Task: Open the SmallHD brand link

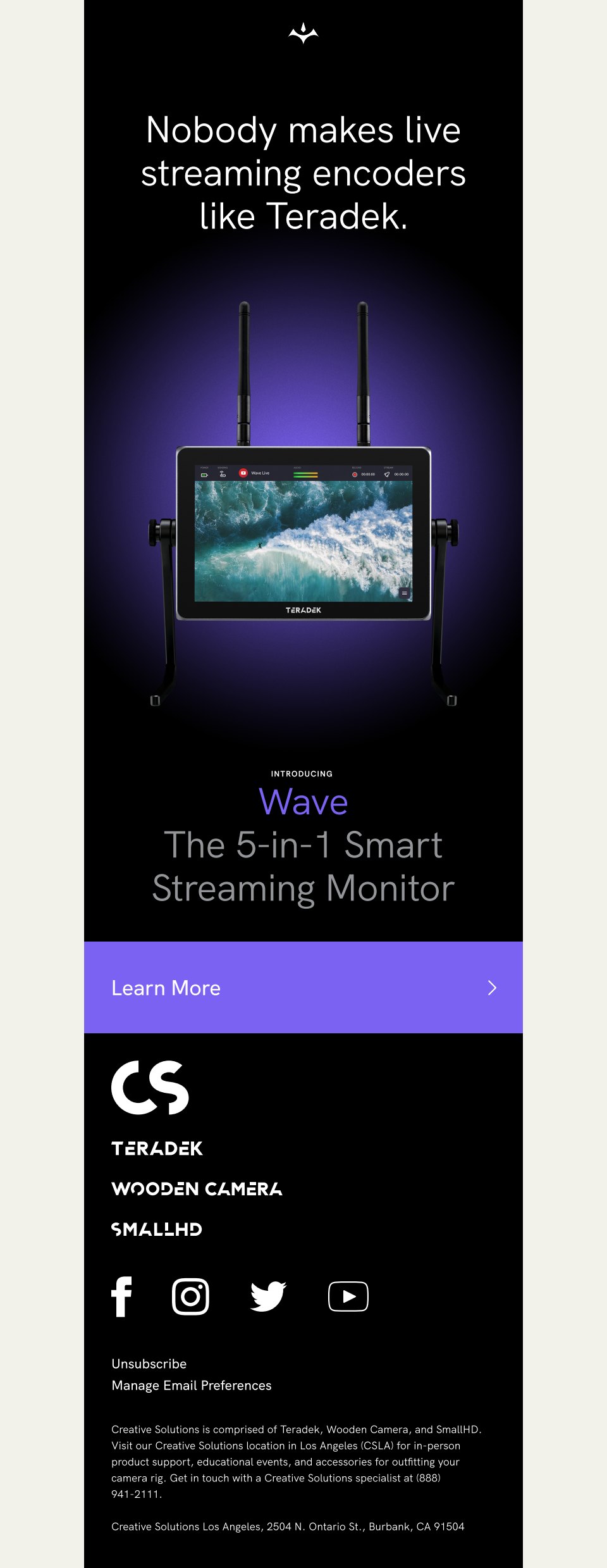Action: [156, 1229]
